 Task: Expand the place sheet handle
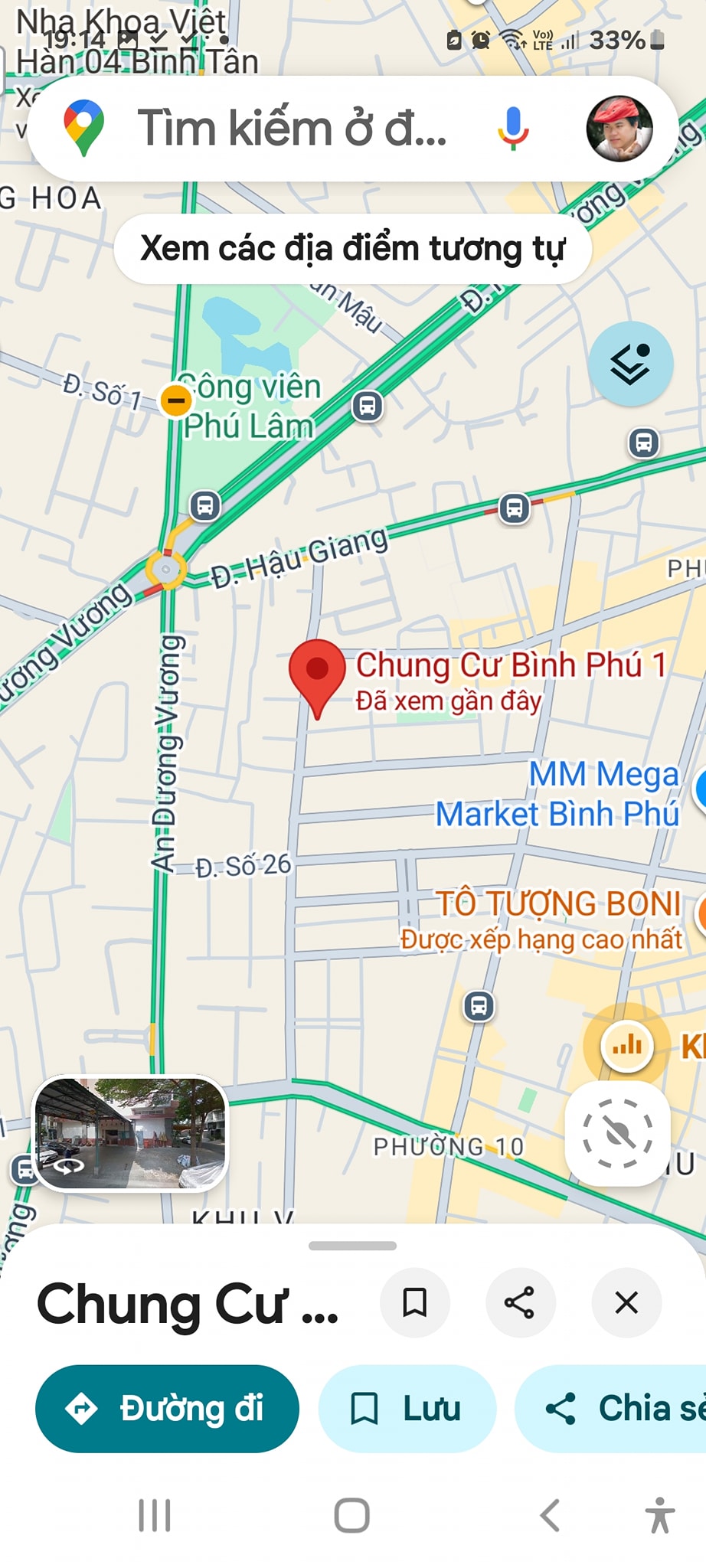tap(352, 1246)
